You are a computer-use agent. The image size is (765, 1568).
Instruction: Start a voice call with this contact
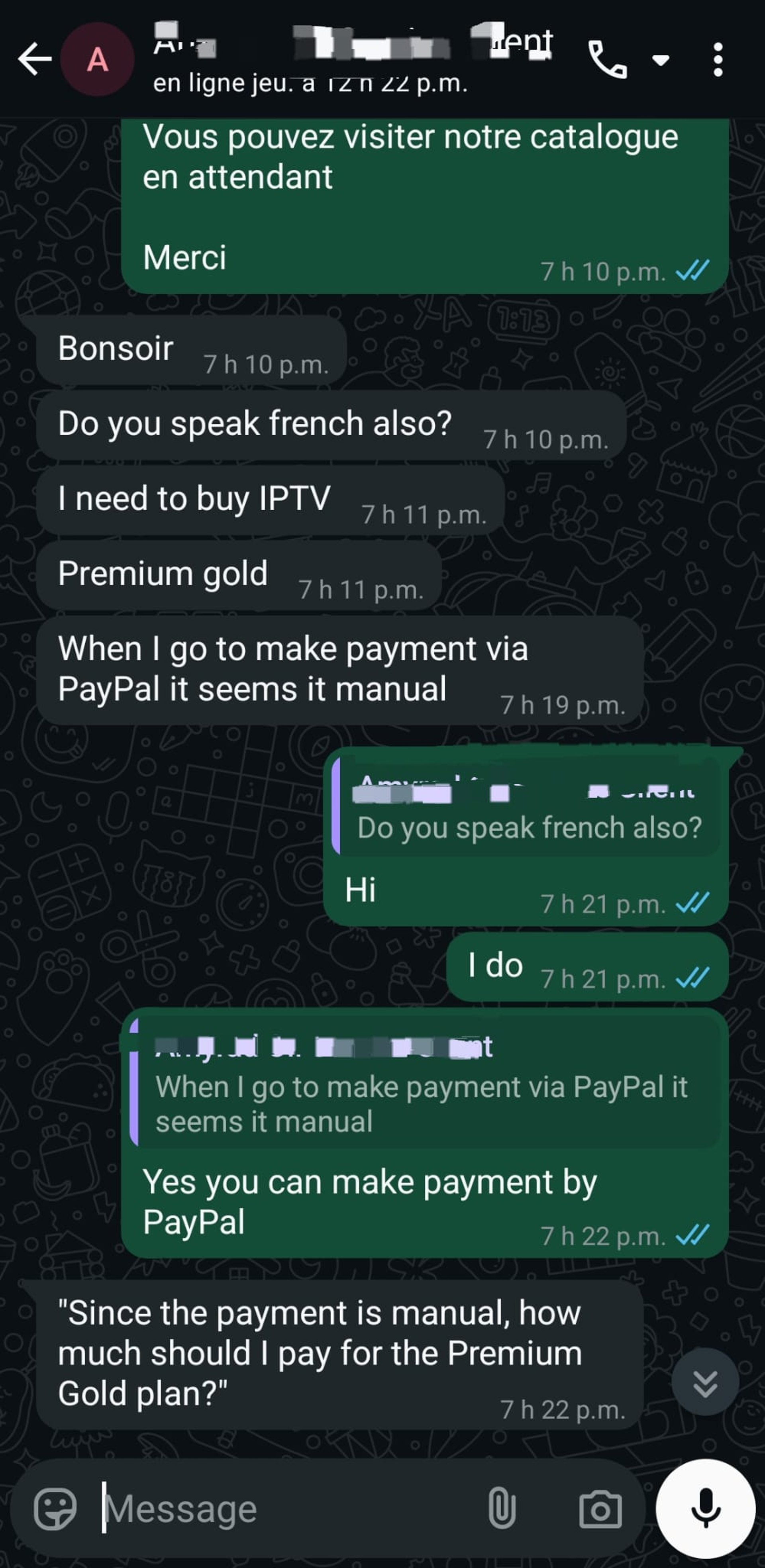coord(607,59)
